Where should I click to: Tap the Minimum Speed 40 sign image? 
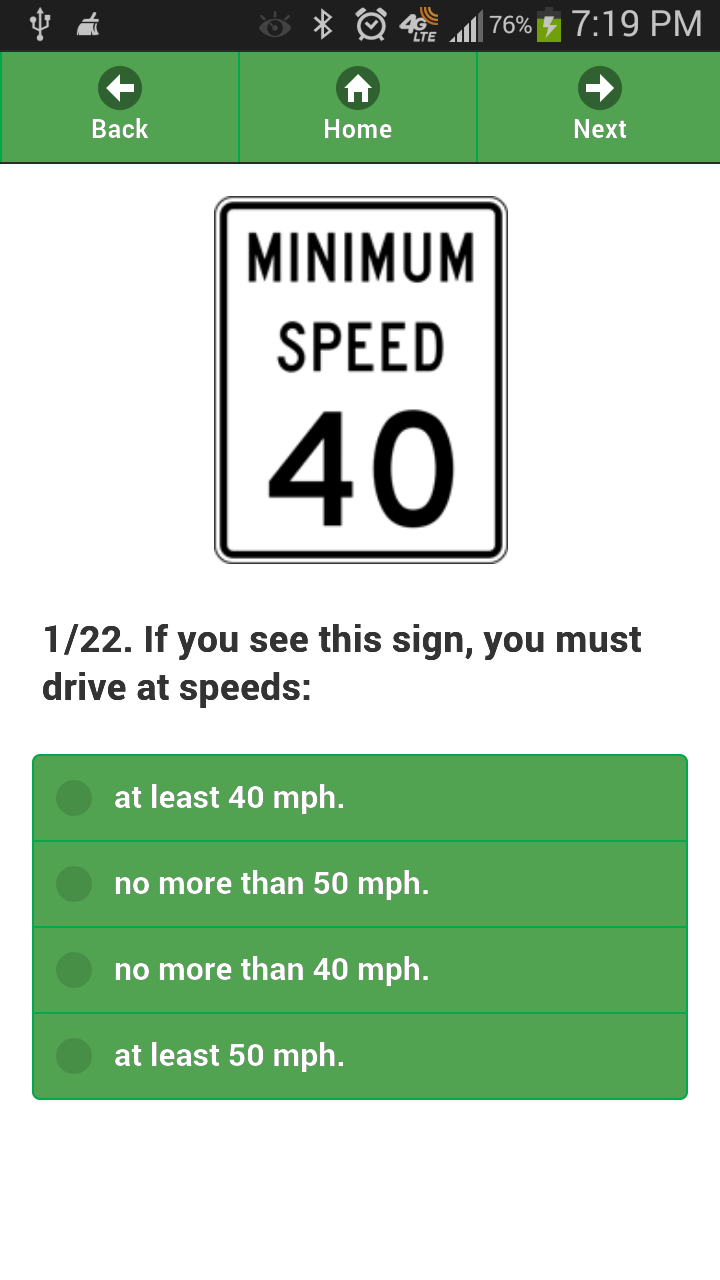[360, 378]
